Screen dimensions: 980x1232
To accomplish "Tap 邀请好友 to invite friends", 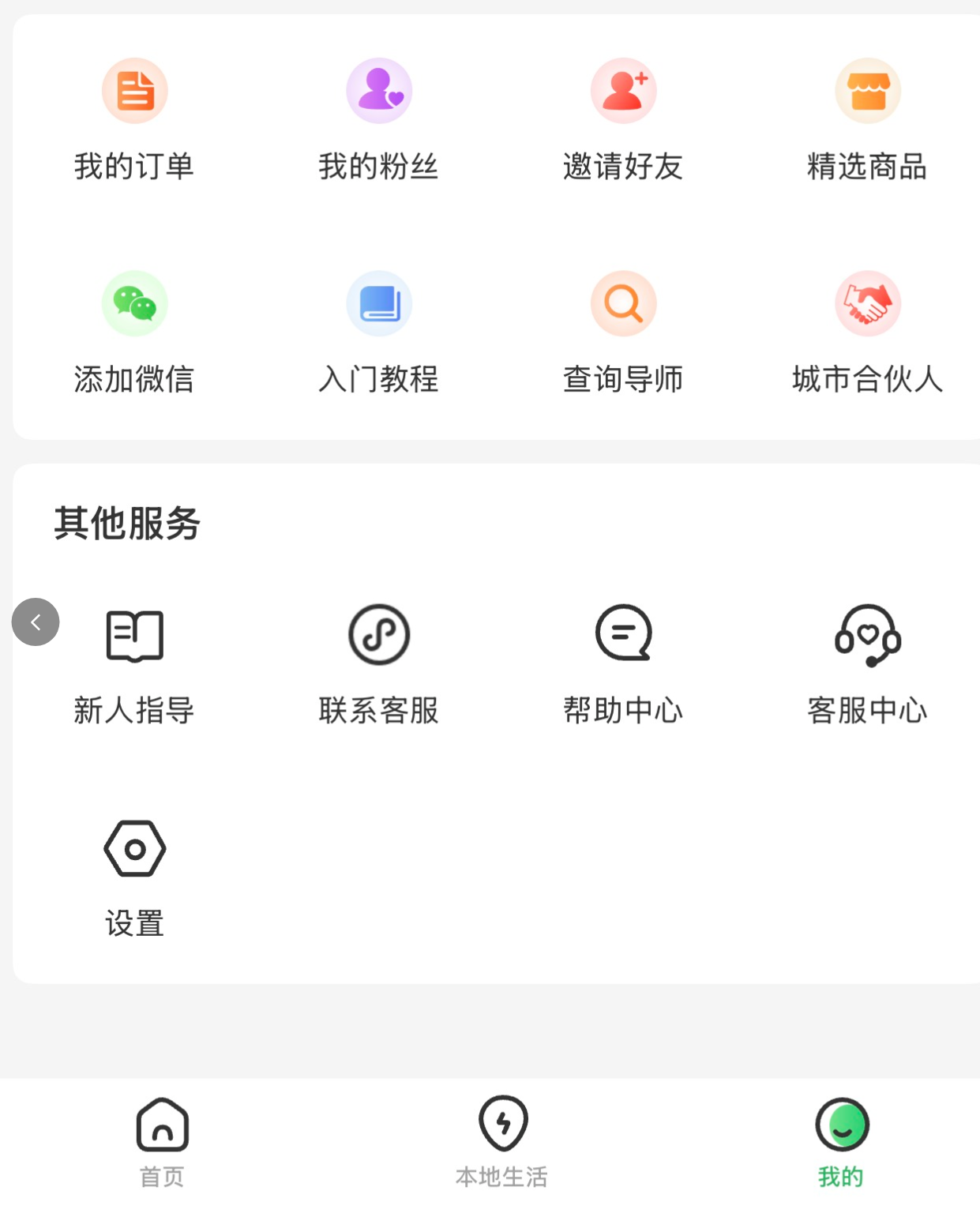I will (x=623, y=118).
